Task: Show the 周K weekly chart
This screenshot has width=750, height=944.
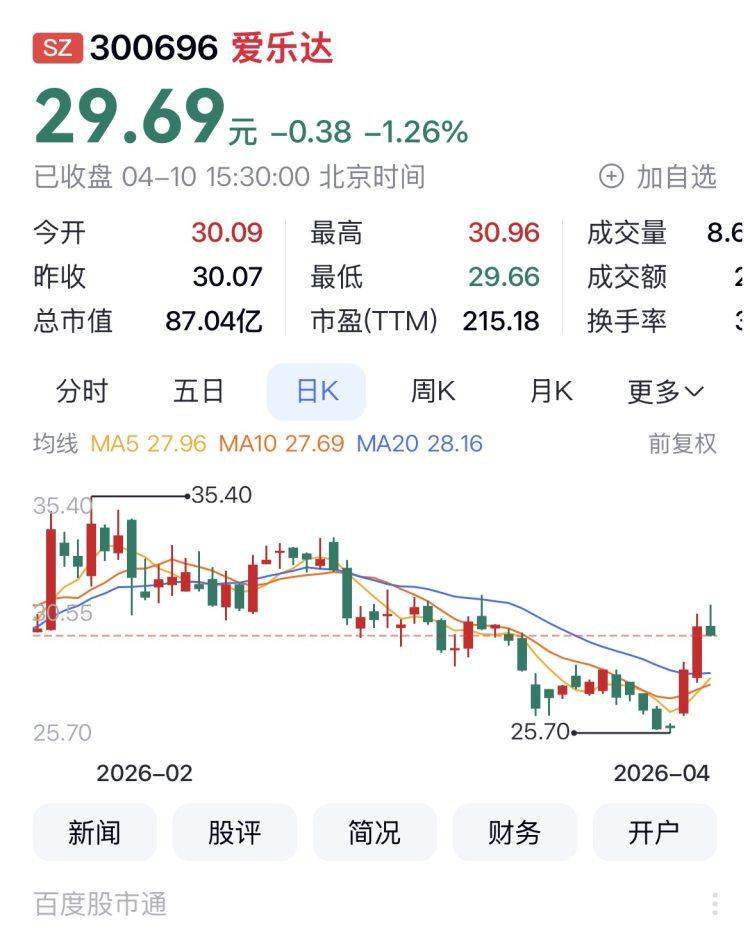Action: [433, 391]
